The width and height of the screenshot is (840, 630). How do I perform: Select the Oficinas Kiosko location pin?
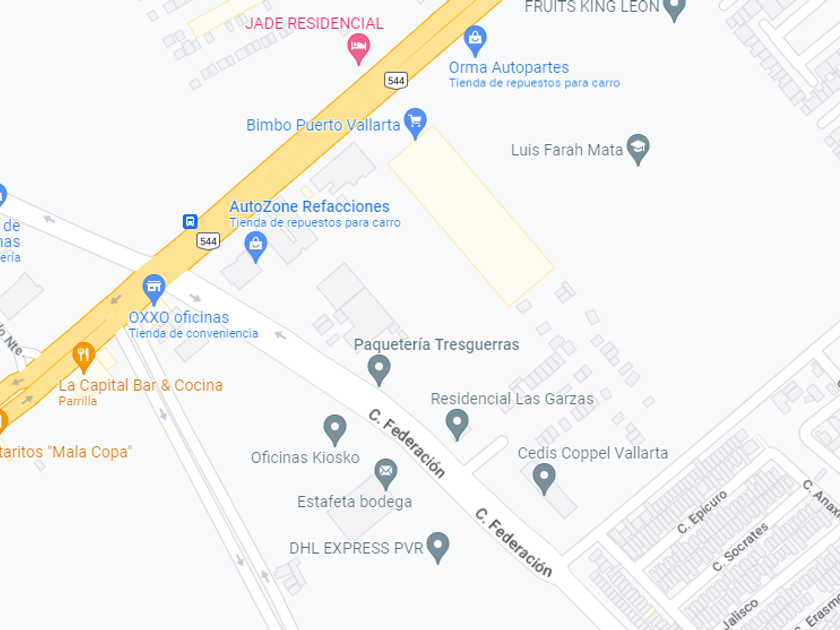(x=335, y=430)
